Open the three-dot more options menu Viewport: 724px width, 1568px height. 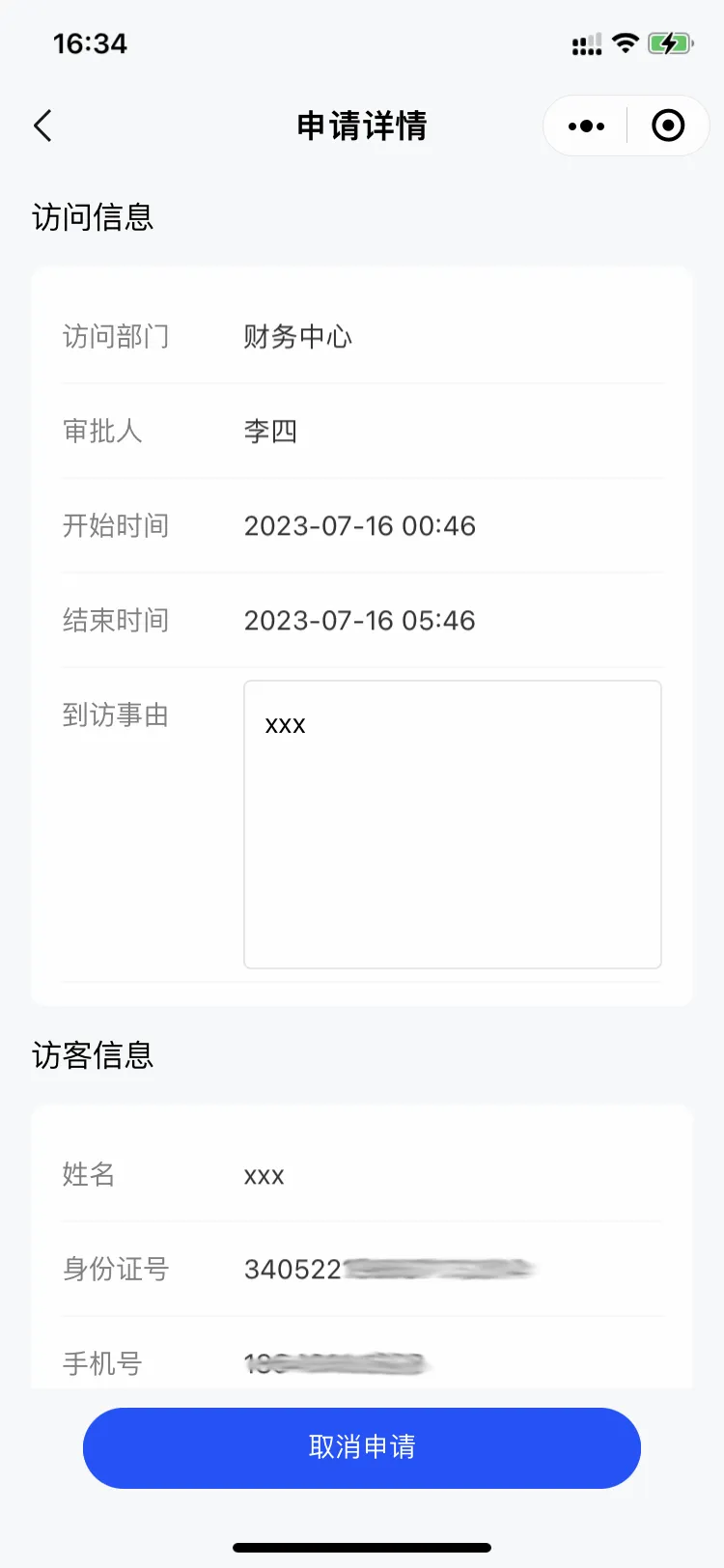[x=585, y=126]
